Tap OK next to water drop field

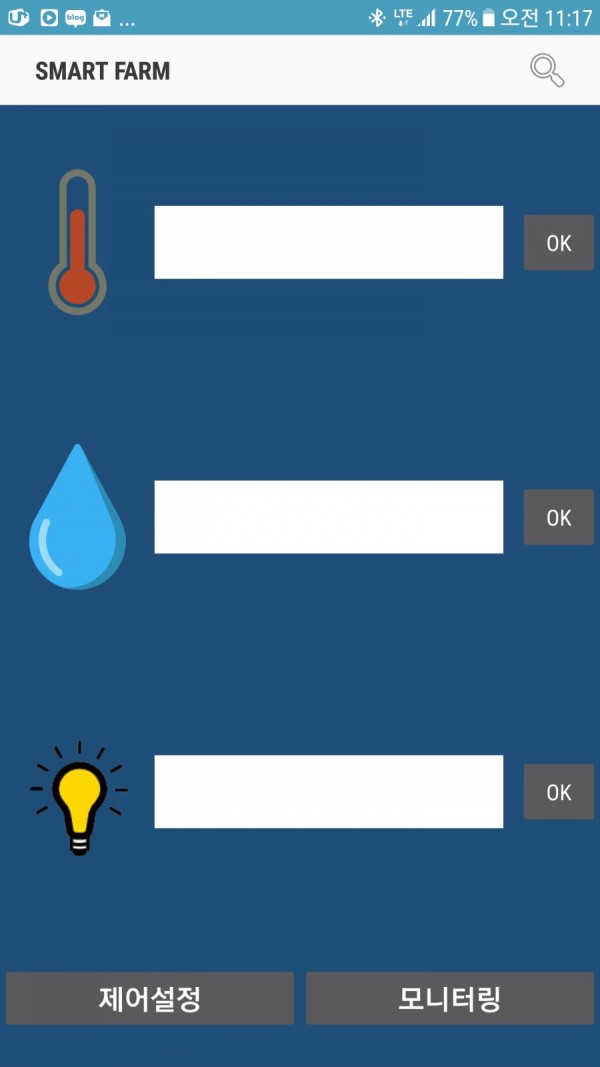pyautogui.click(x=559, y=517)
